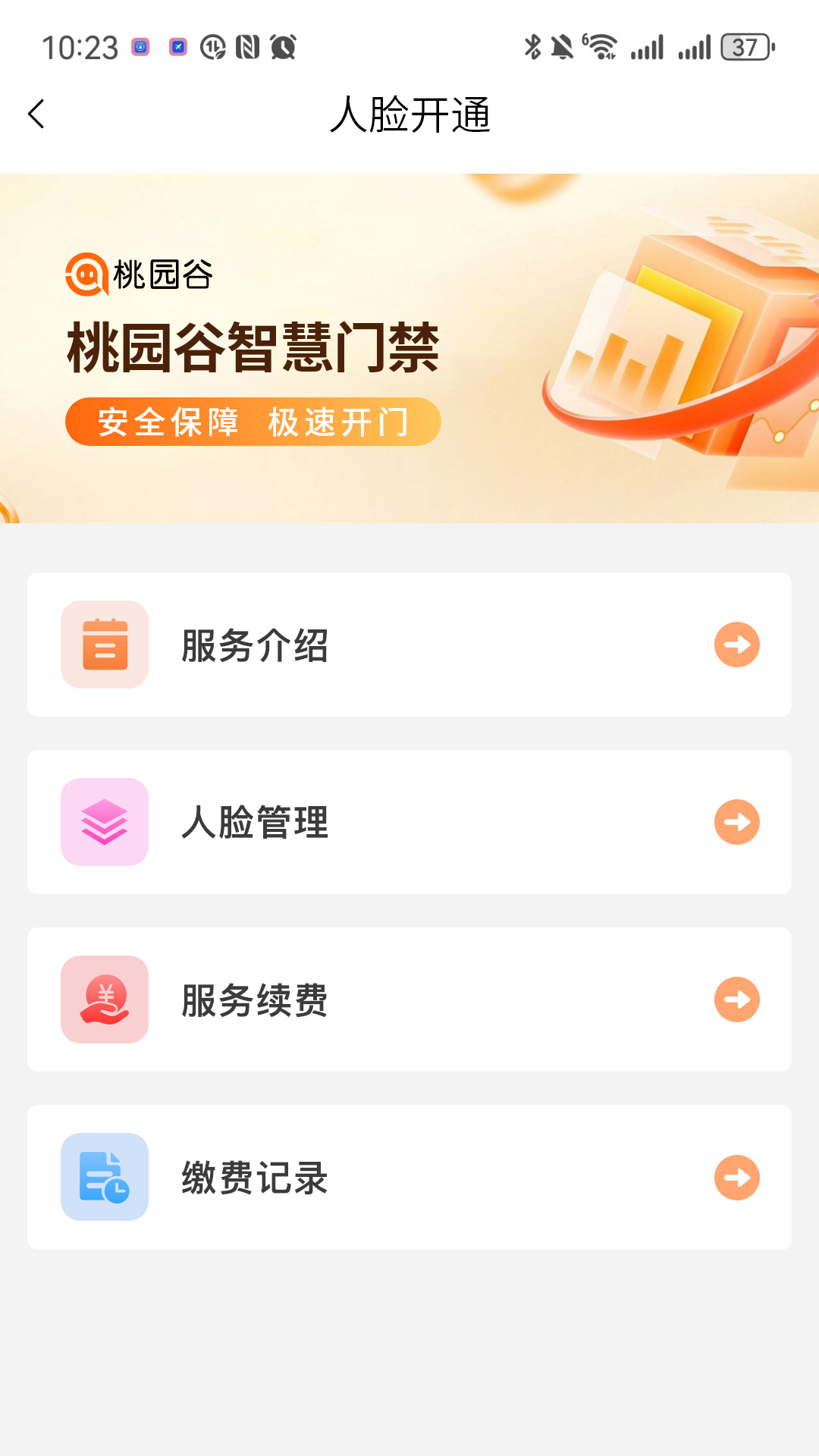Open the 缴费记录 row
819x1456 pixels.
409,1177
